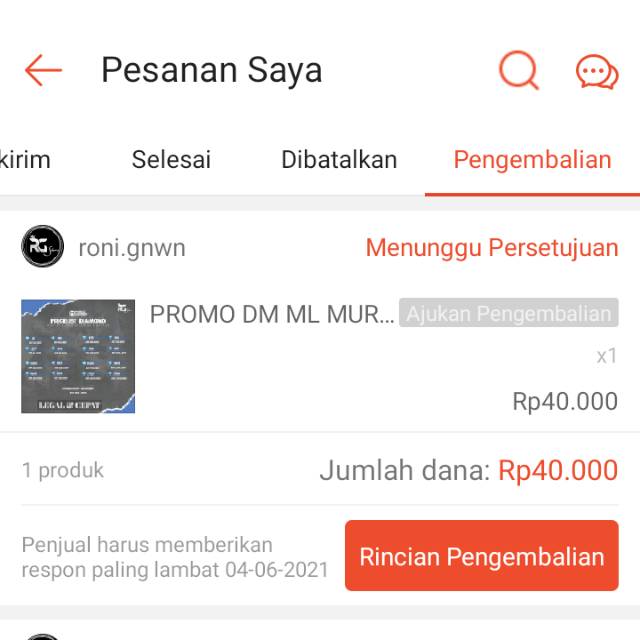The width and height of the screenshot is (640, 640).
Task: Open the PROMO DM ML product order
Action: [x=270, y=314]
